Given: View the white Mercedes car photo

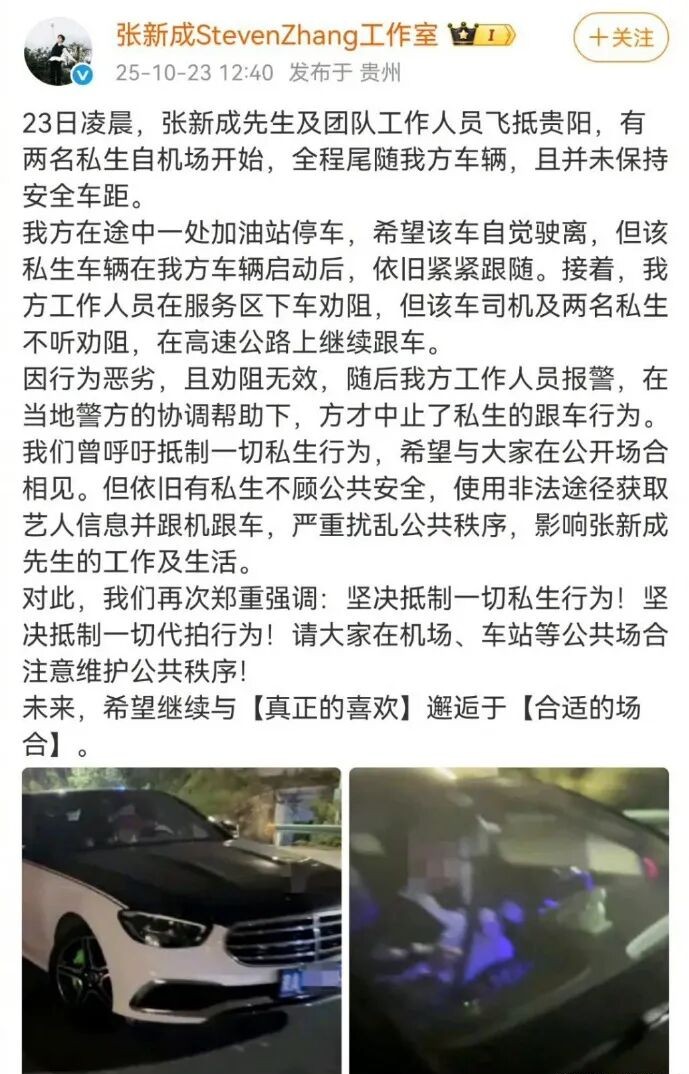Looking at the screenshot, I should (181, 918).
